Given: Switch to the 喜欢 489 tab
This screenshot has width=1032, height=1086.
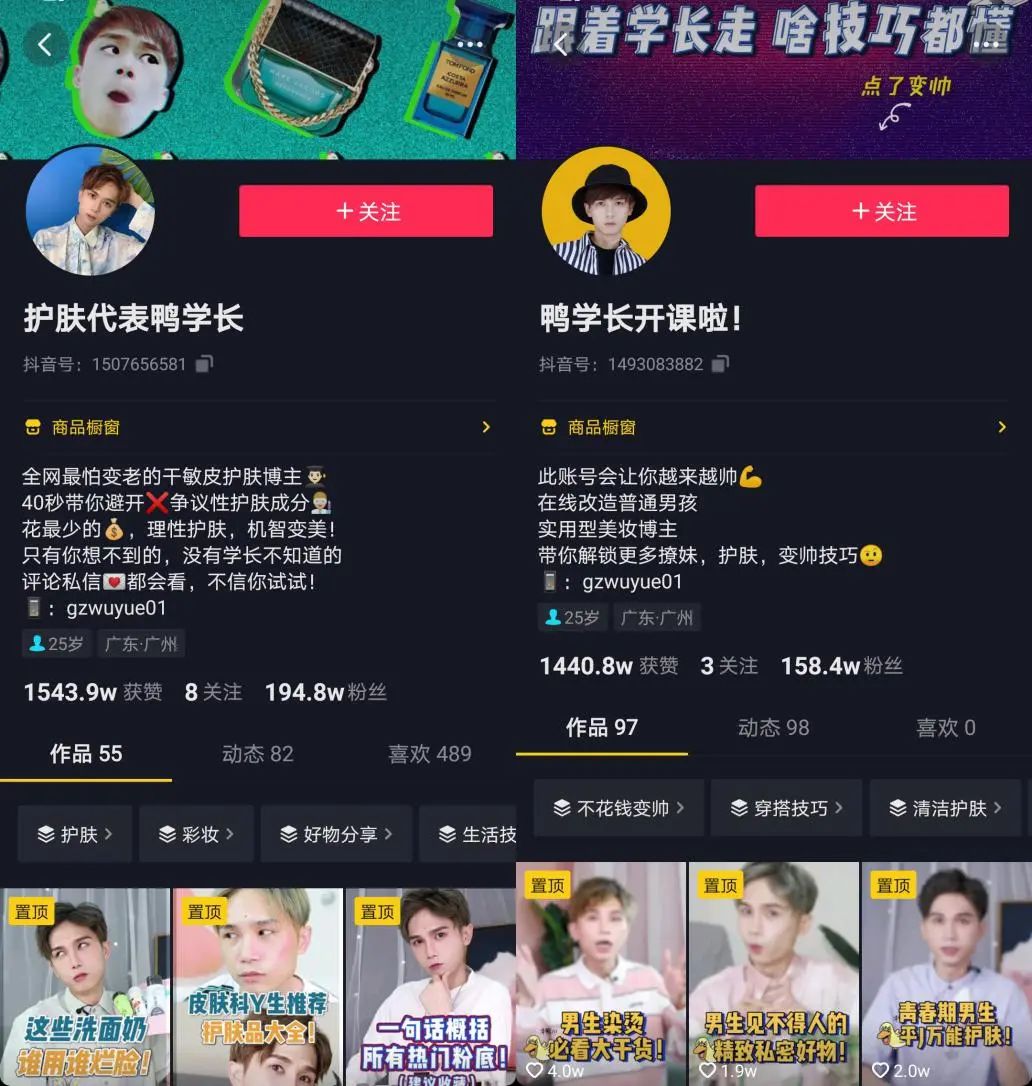Looking at the screenshot, I should (x=429, y=754).
